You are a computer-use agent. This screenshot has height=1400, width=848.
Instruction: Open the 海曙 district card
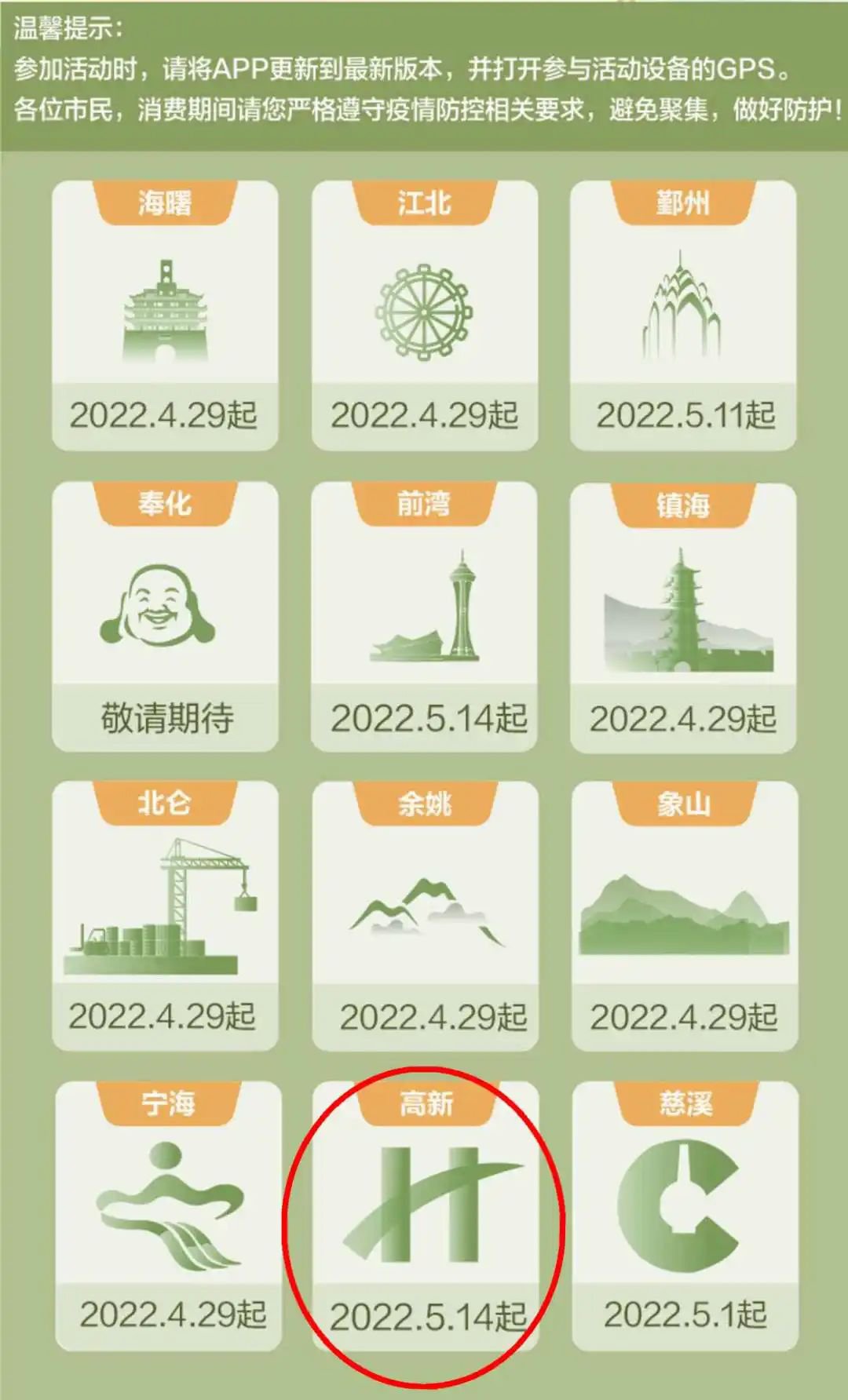point(165,315)
